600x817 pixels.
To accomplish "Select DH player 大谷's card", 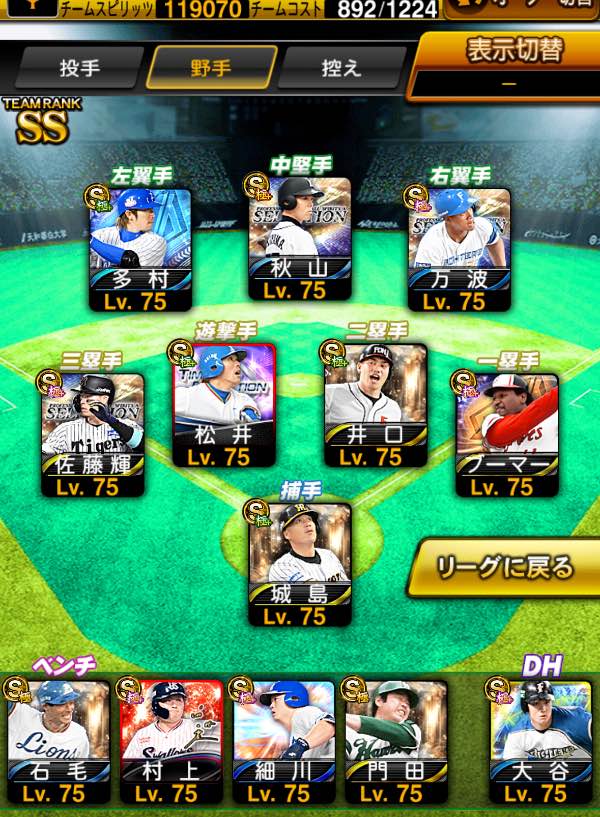I will tap(540, 742).
